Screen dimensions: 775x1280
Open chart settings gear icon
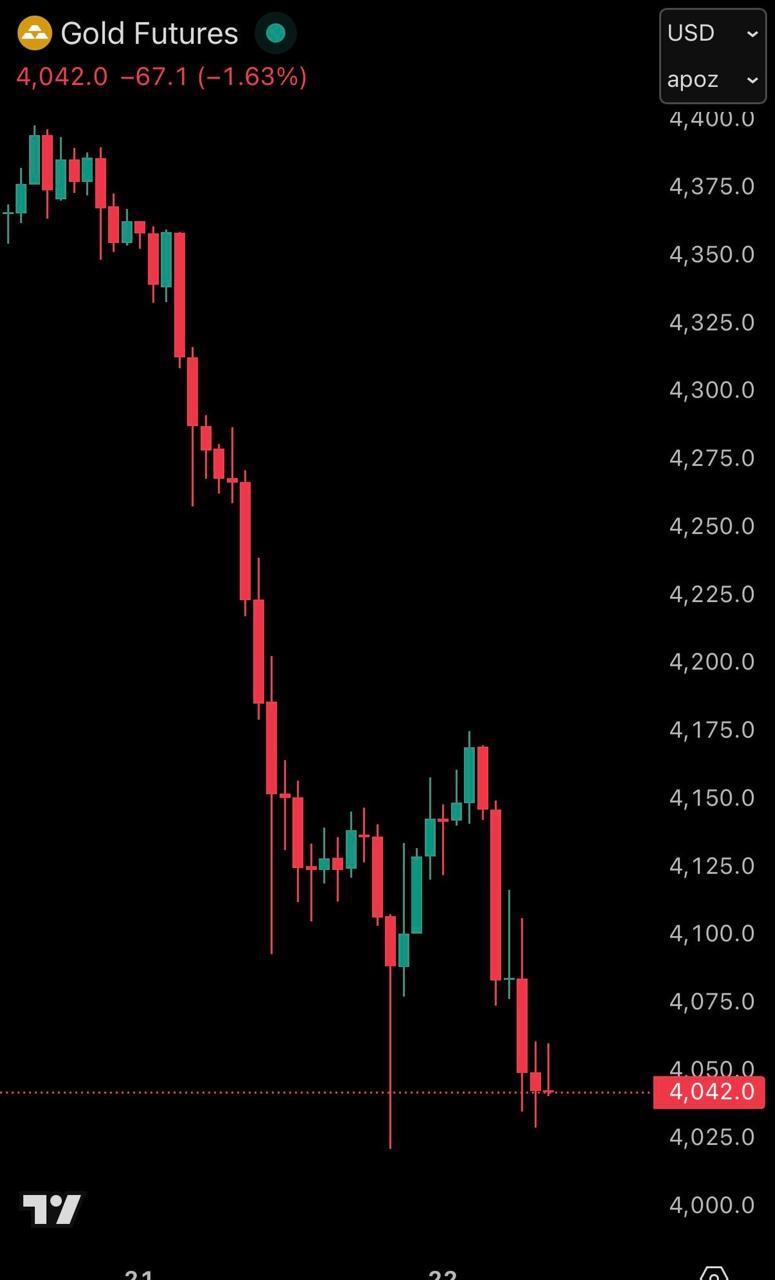pyautogui.click(x=714, y=1273)
